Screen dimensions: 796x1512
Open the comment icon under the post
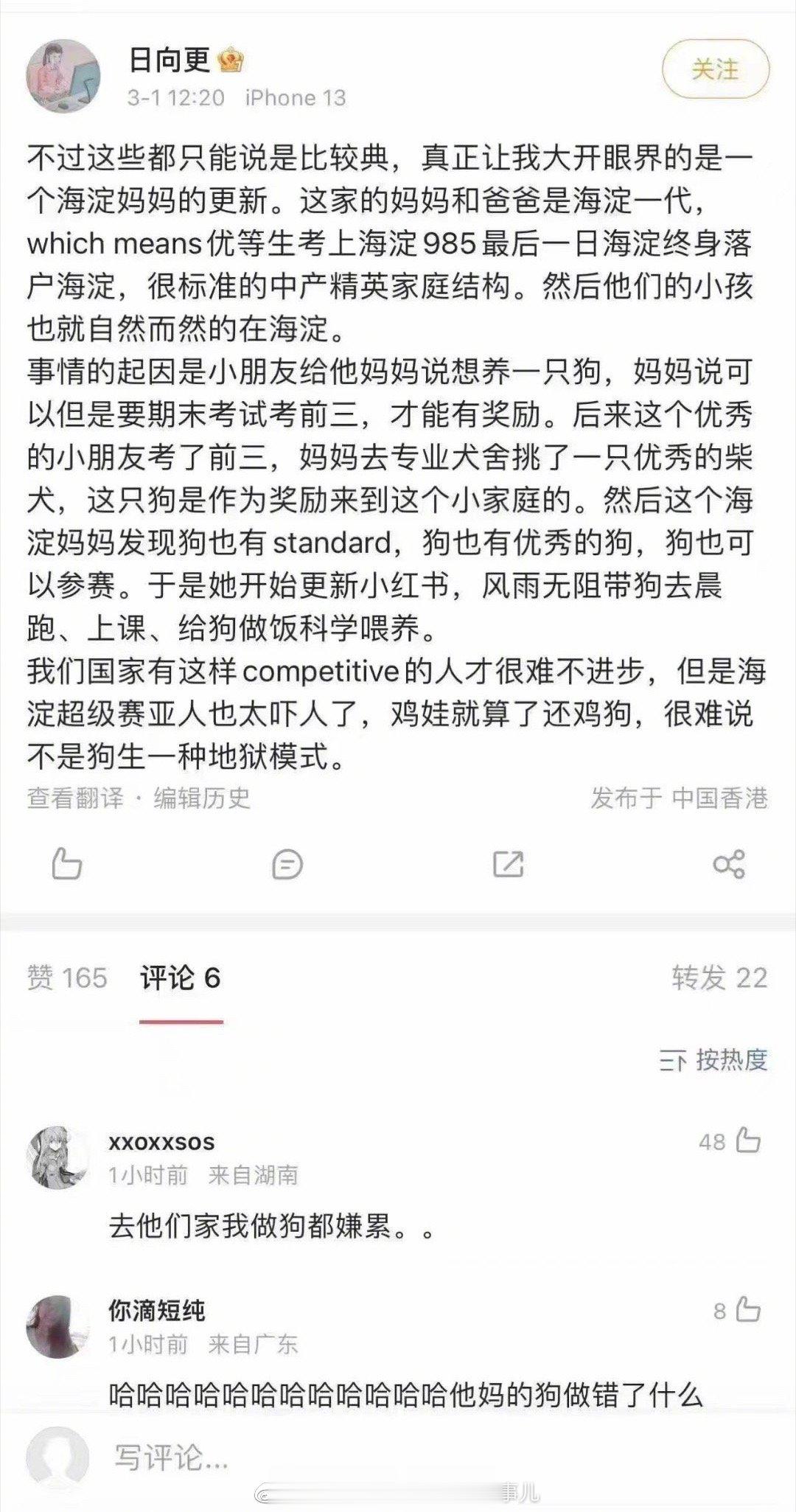click(x=287, y=863)
